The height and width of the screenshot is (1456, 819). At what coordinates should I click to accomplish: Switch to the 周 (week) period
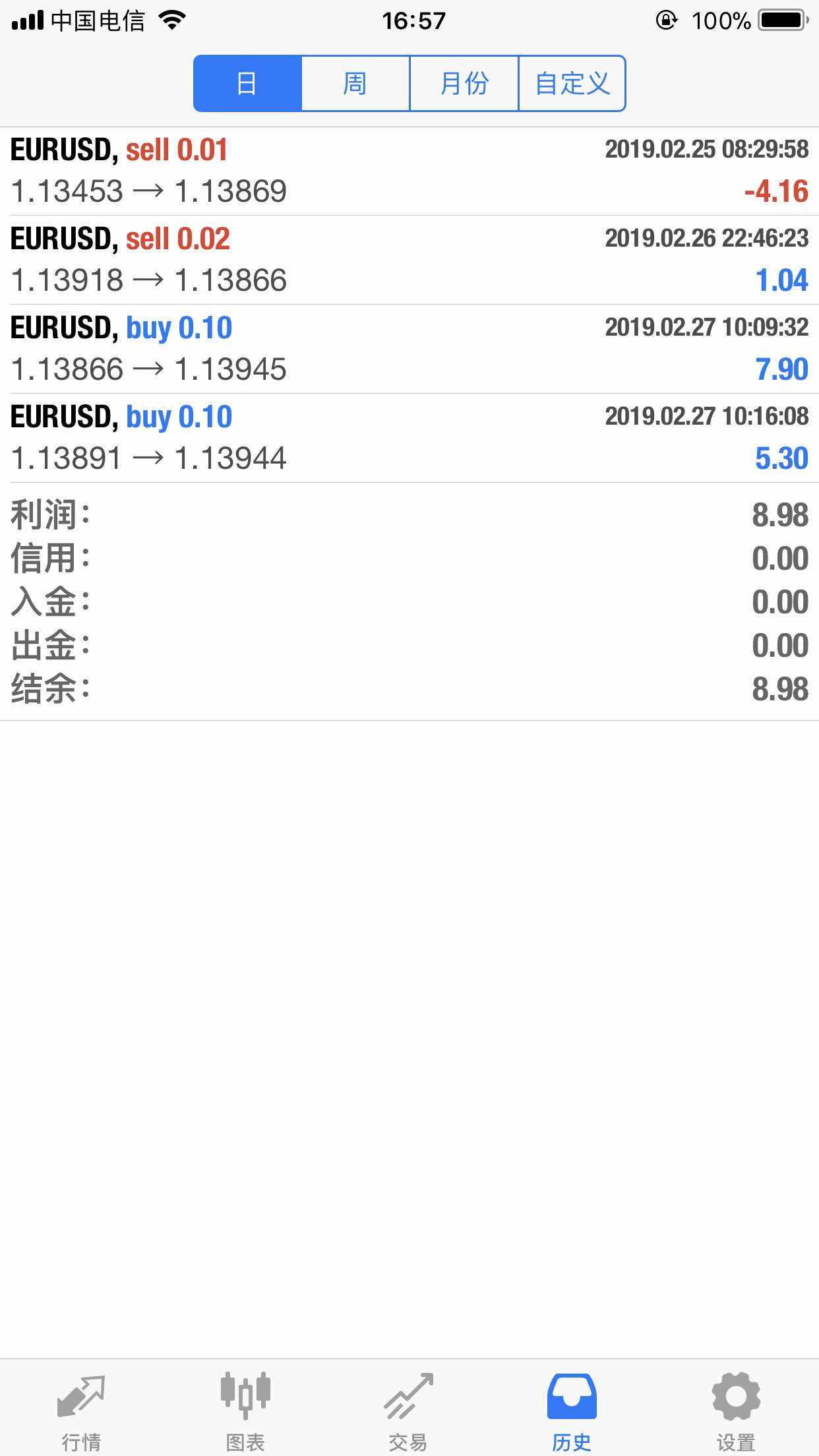click(355, 84)
